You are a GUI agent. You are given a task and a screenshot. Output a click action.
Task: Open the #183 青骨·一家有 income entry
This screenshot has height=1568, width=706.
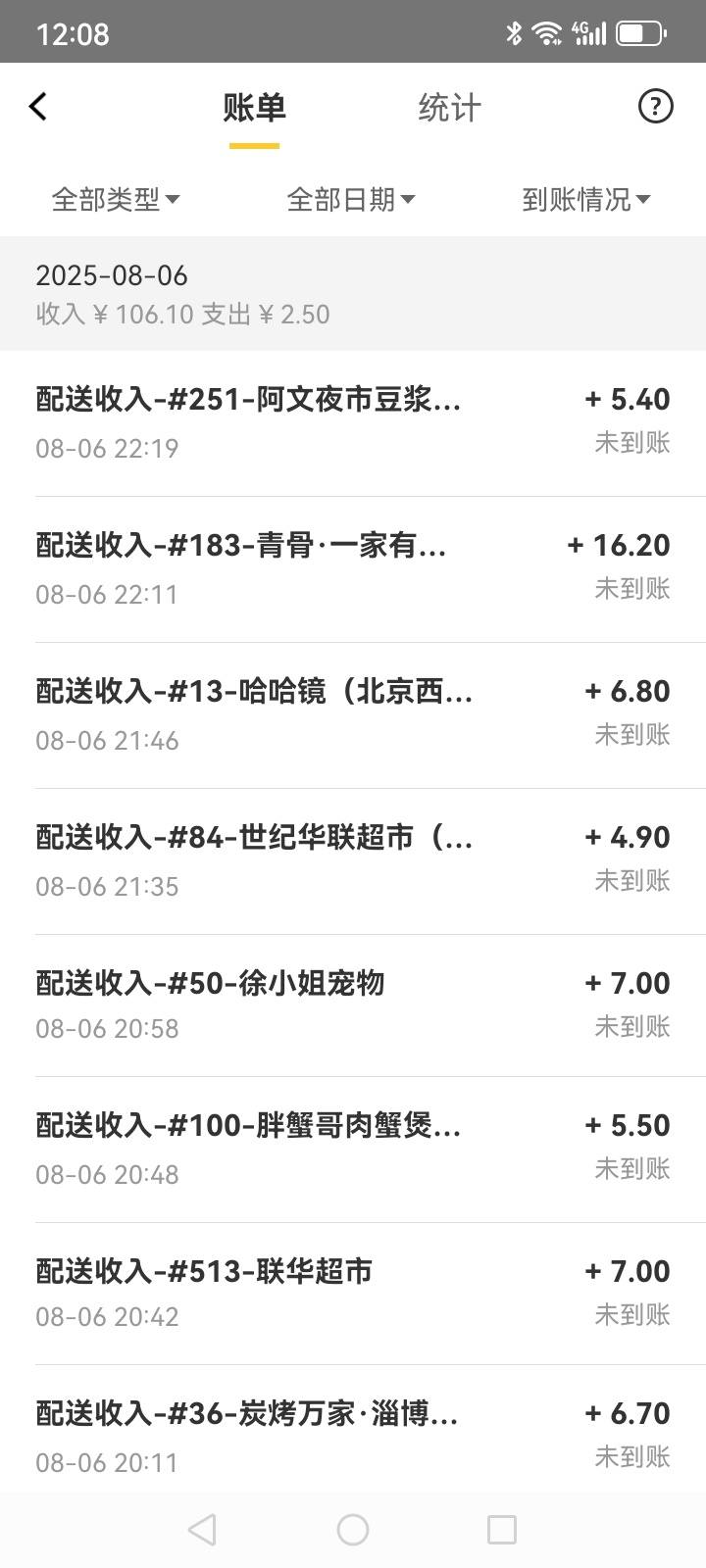pos(353,569)
